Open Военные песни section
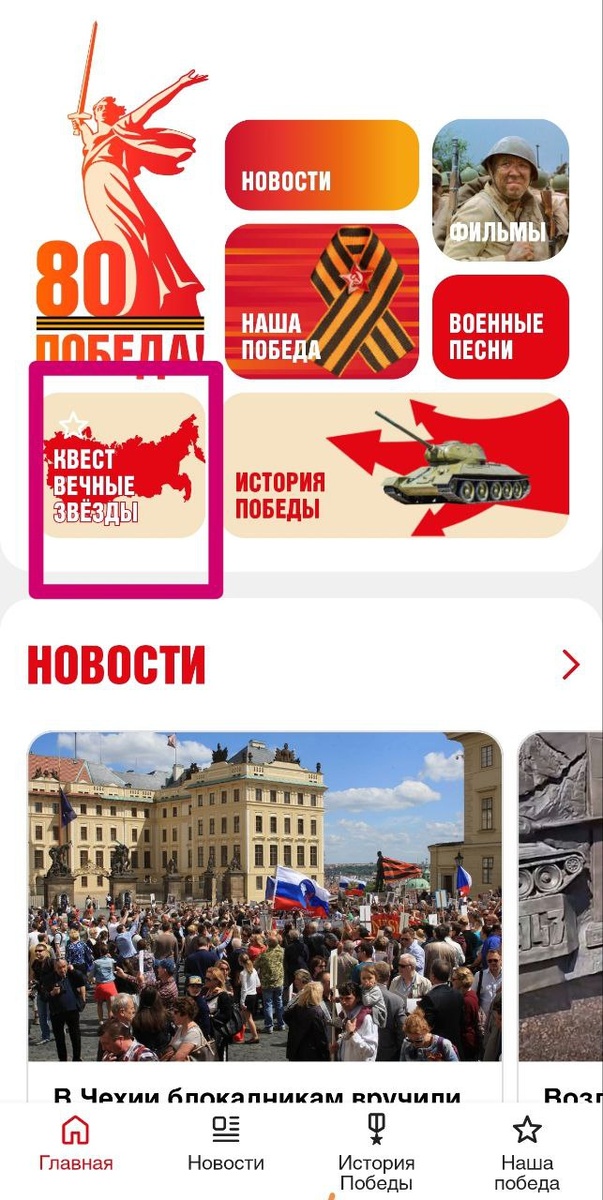This screenshot has width=603, height=1200. point(500,327)
